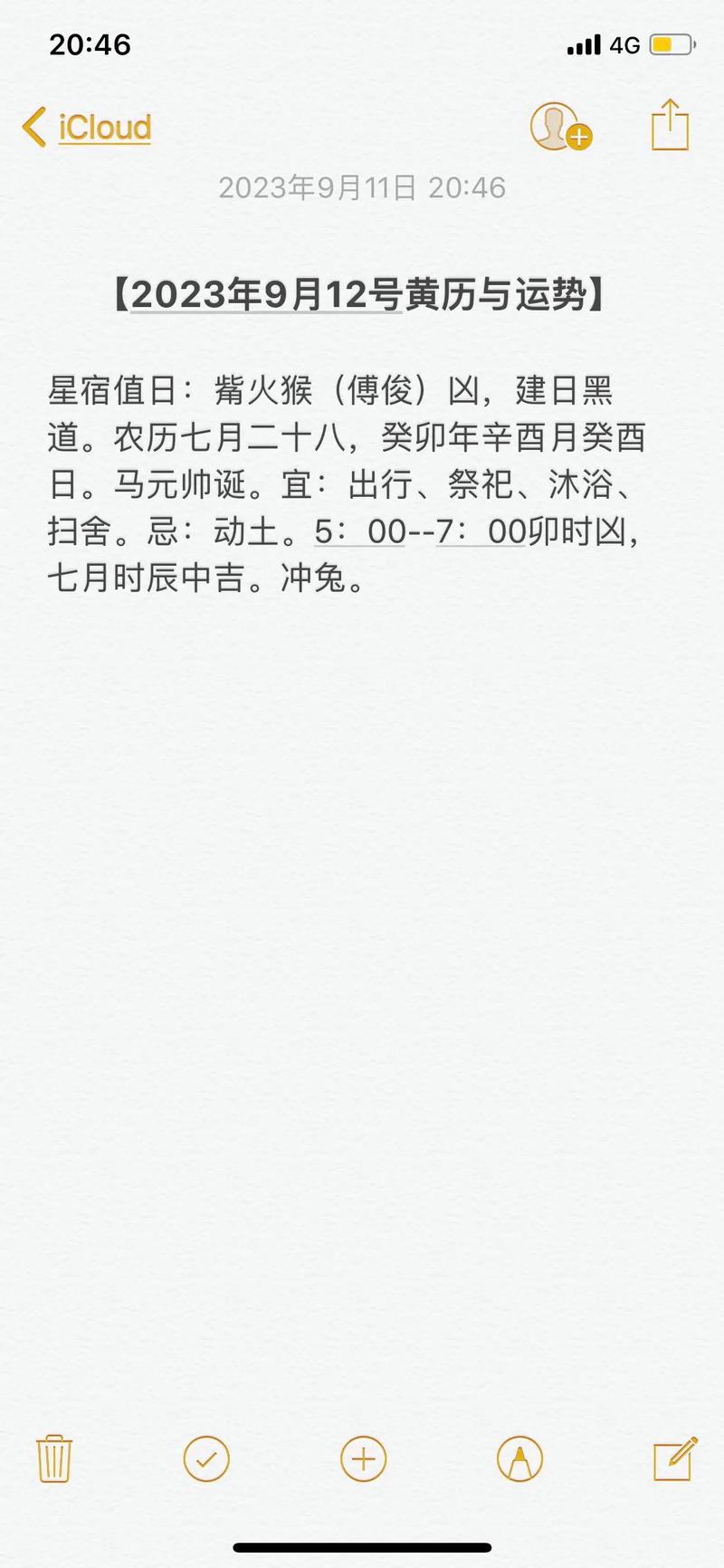Add people to this note
724x1568 pixels.
tap(559, 127)
